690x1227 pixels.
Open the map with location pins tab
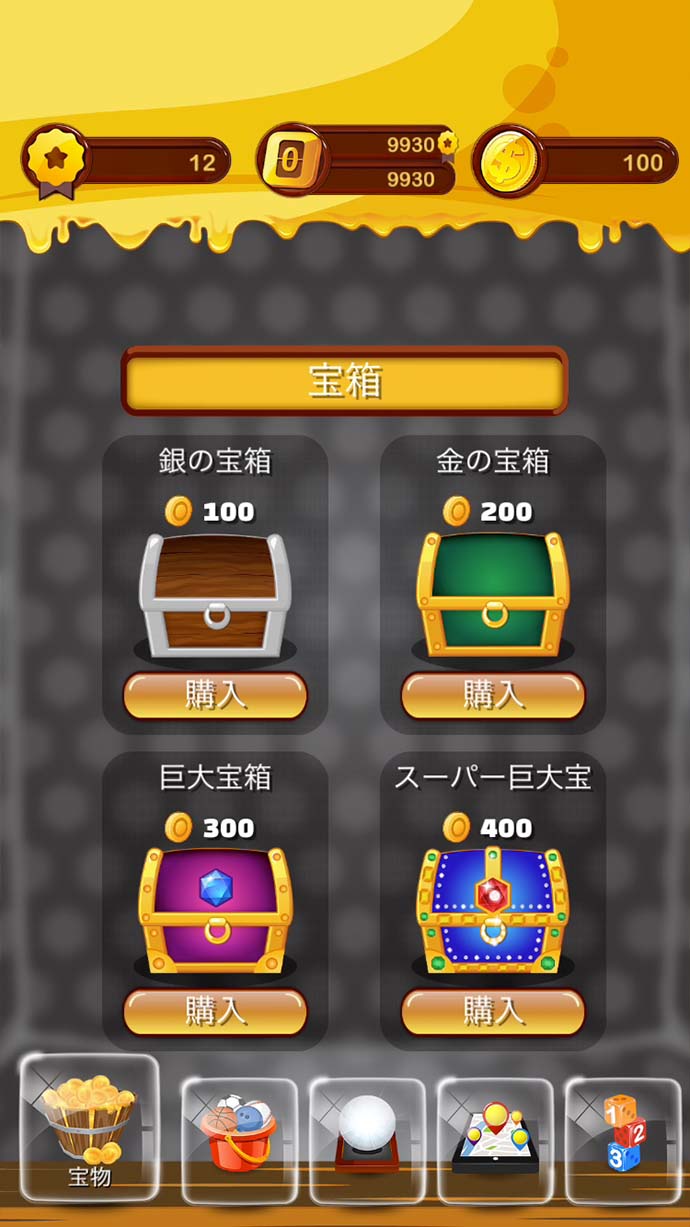tap(495, 1138)
